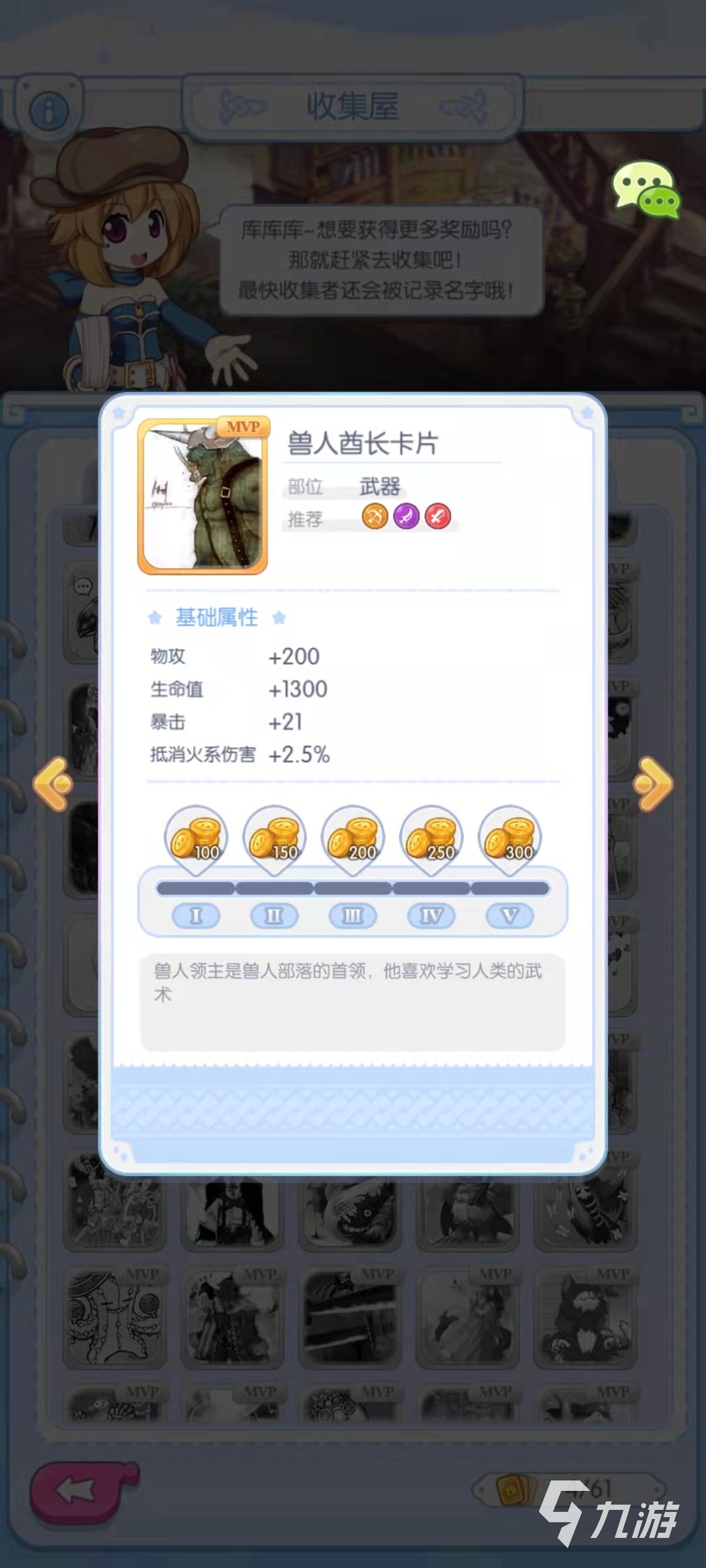The height and width of the screenshot is (1568, 706).
Task: Go to the previous card with left arrow
Action: click(x=54, y=783)
